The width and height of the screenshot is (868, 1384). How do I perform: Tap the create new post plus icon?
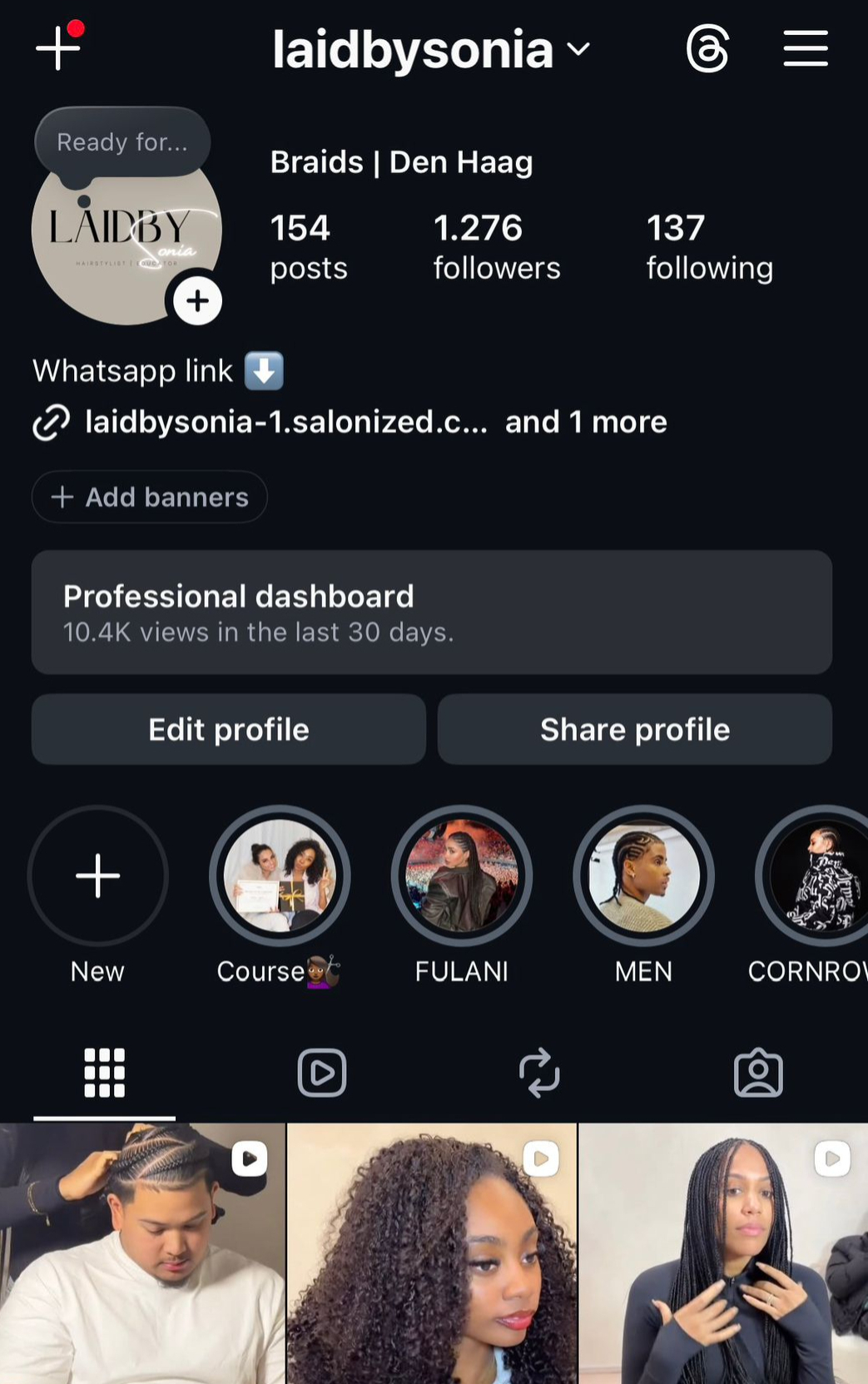58,48
